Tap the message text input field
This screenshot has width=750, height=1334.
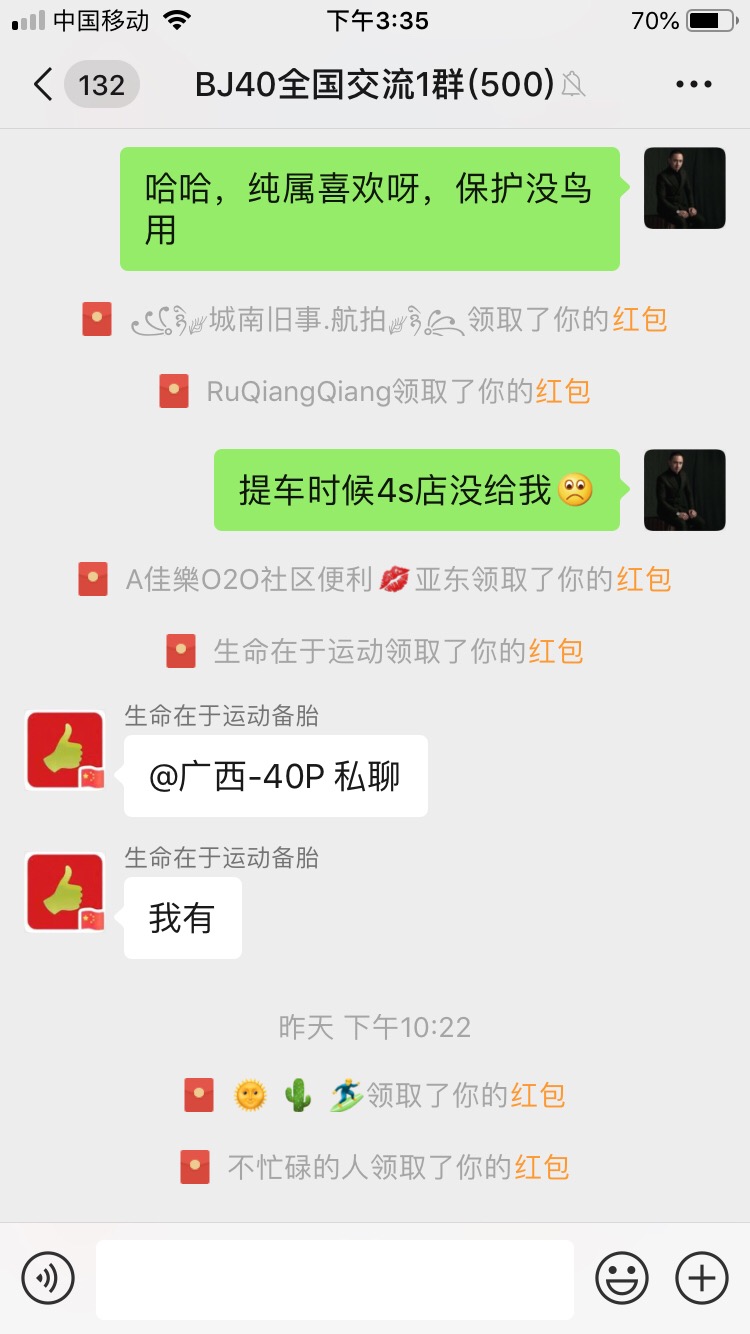click(334, 1278)
